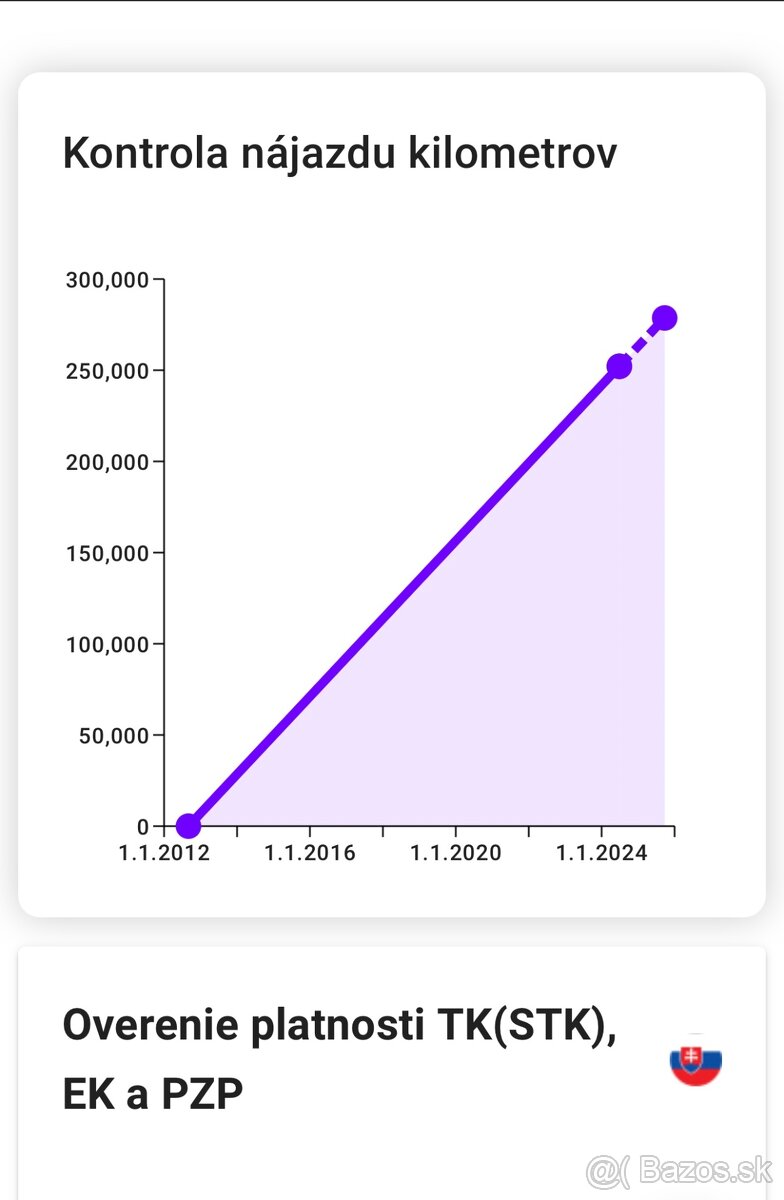784x1200 pixels.
Task: Tap the chart's starting data point at 0 km
Action: click(x=188, y=826)
